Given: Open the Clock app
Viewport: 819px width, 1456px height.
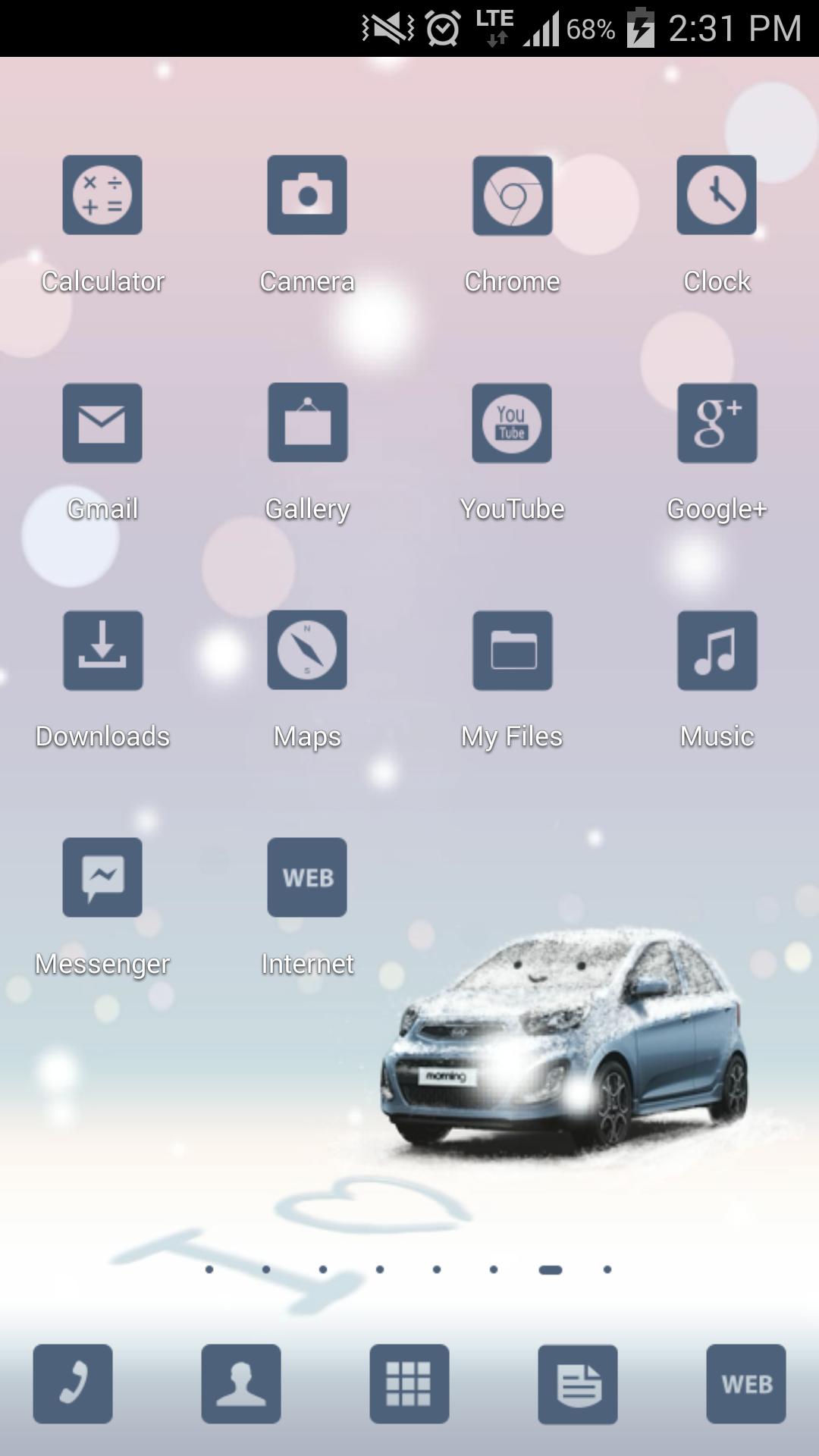Looking at the screenshot, I should pyautogui.click(x=717, y=196).
